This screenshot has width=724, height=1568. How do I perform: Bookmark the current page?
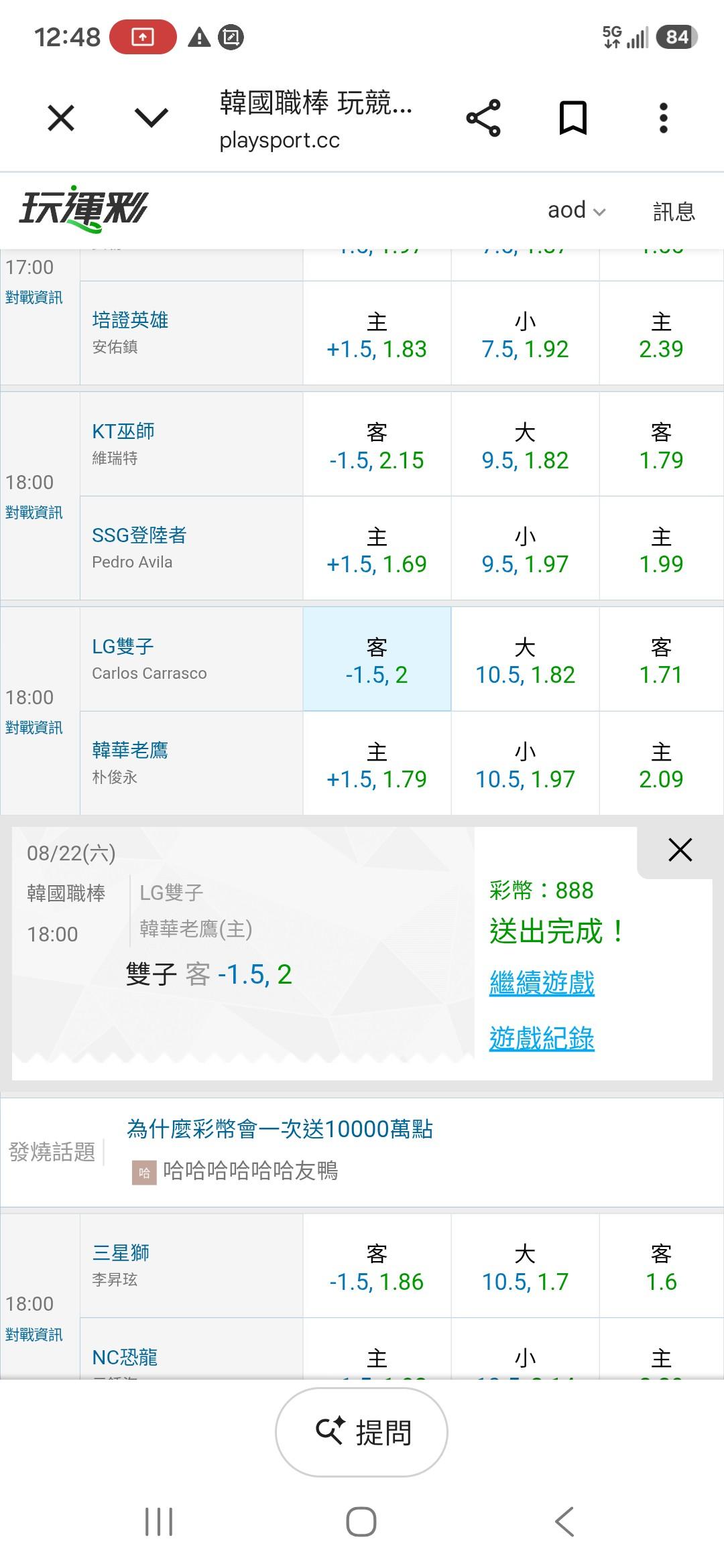click(573, 119)
